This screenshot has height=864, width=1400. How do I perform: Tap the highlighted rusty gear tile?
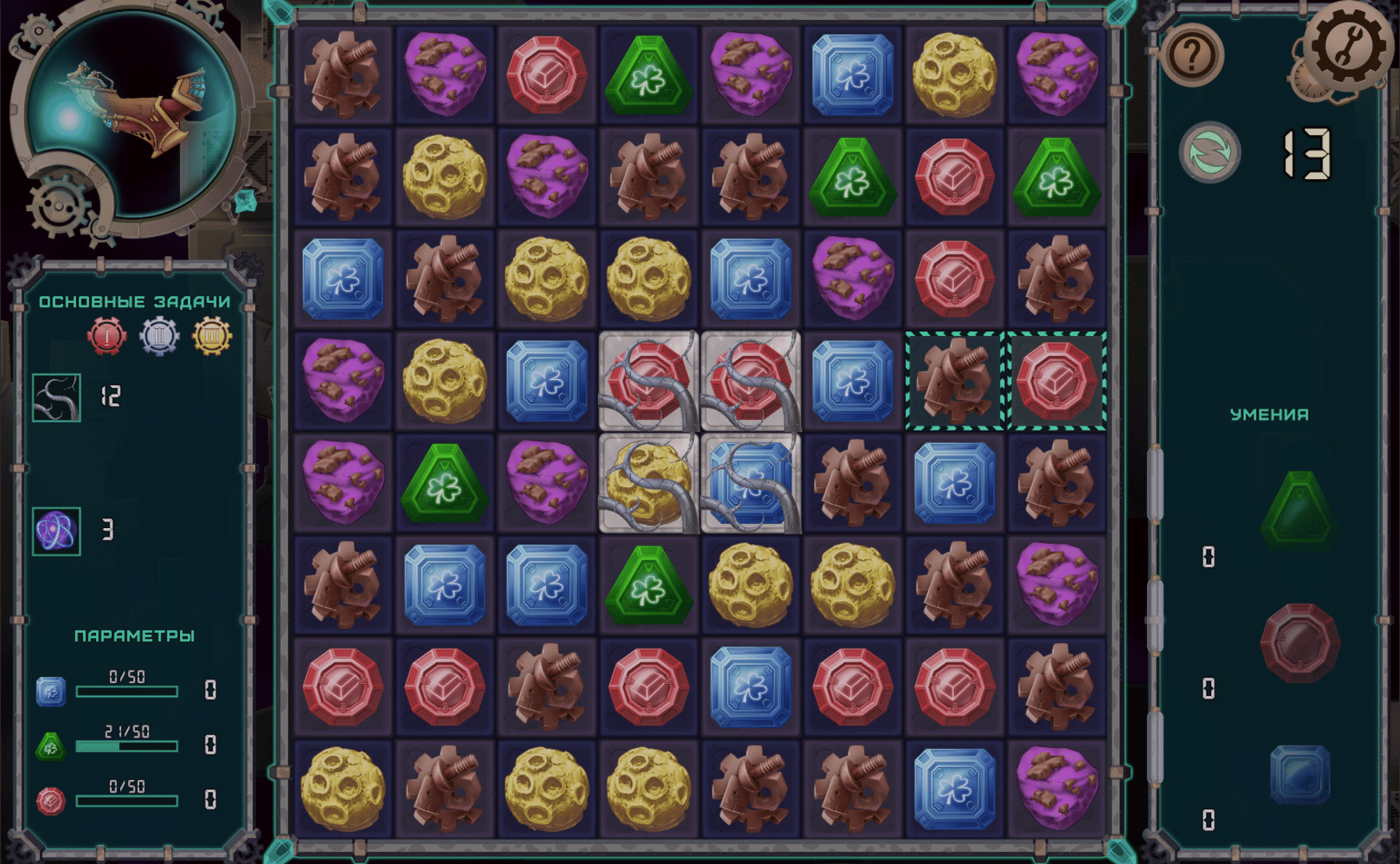954,382
